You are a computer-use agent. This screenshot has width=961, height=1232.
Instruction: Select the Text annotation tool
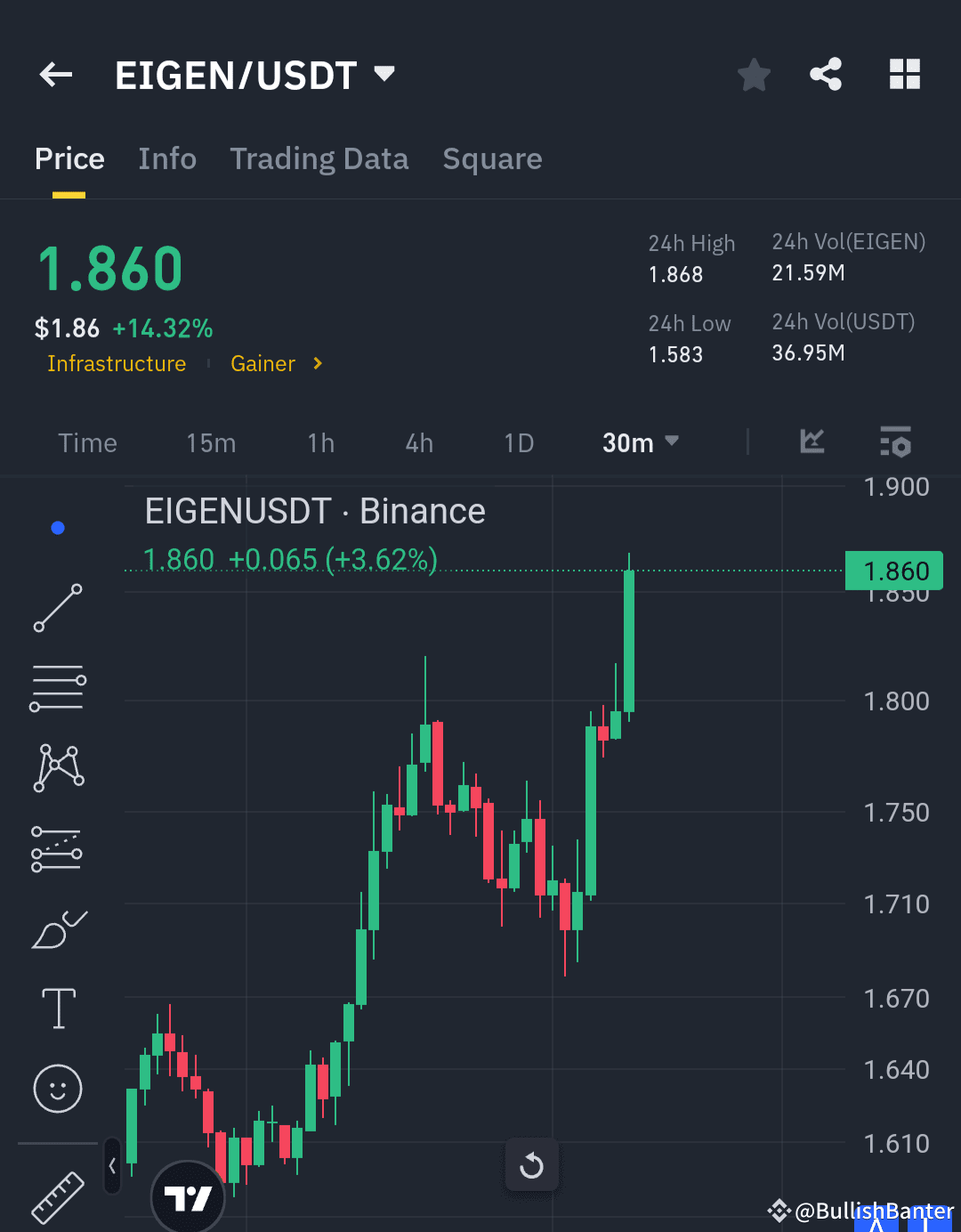[57, 1008]
